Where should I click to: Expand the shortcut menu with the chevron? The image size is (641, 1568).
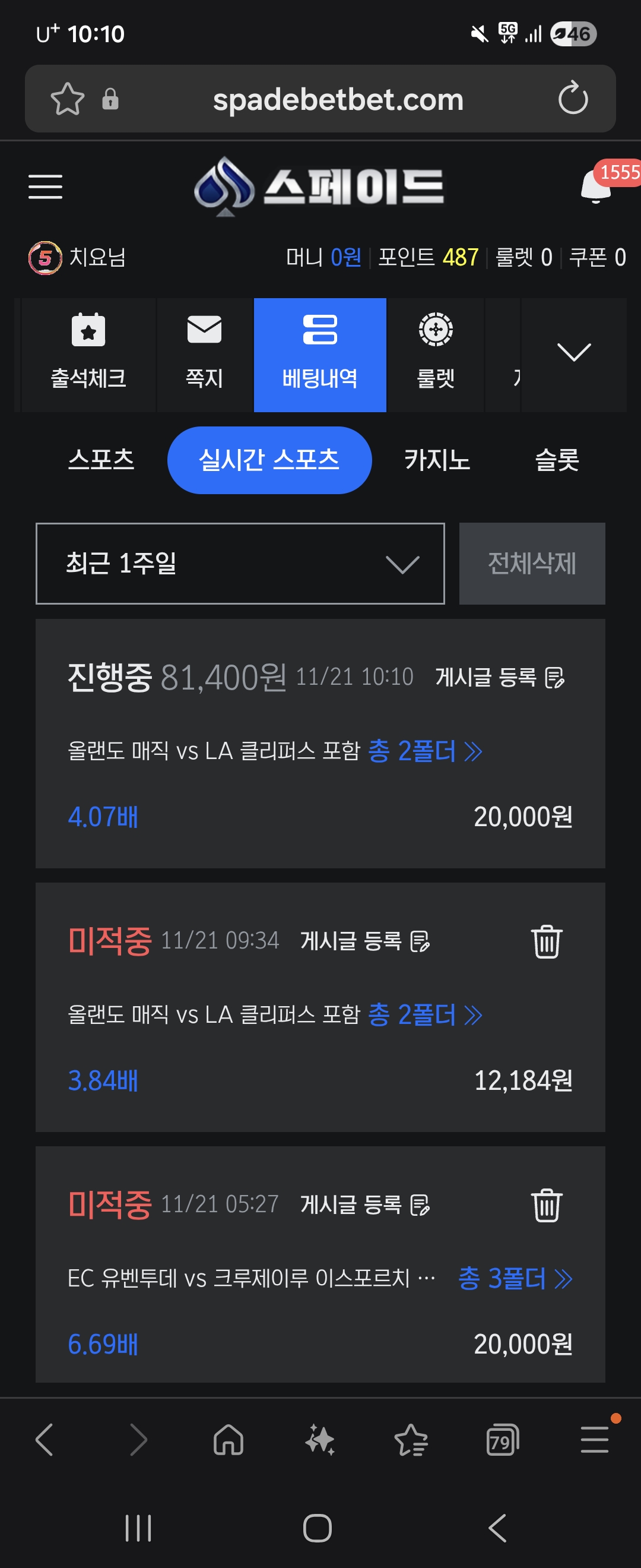point(573,353)
